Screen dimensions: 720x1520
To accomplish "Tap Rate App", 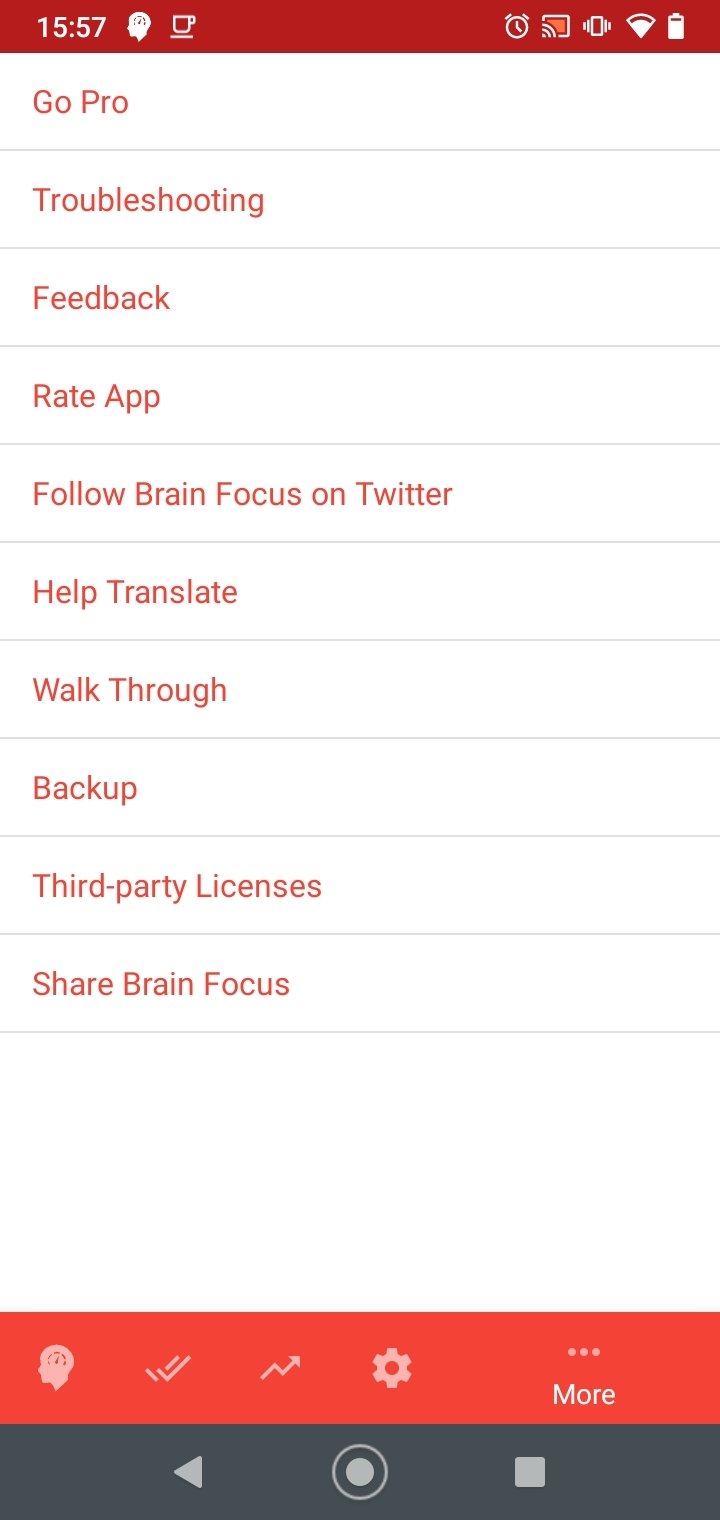I will [360, 396].
